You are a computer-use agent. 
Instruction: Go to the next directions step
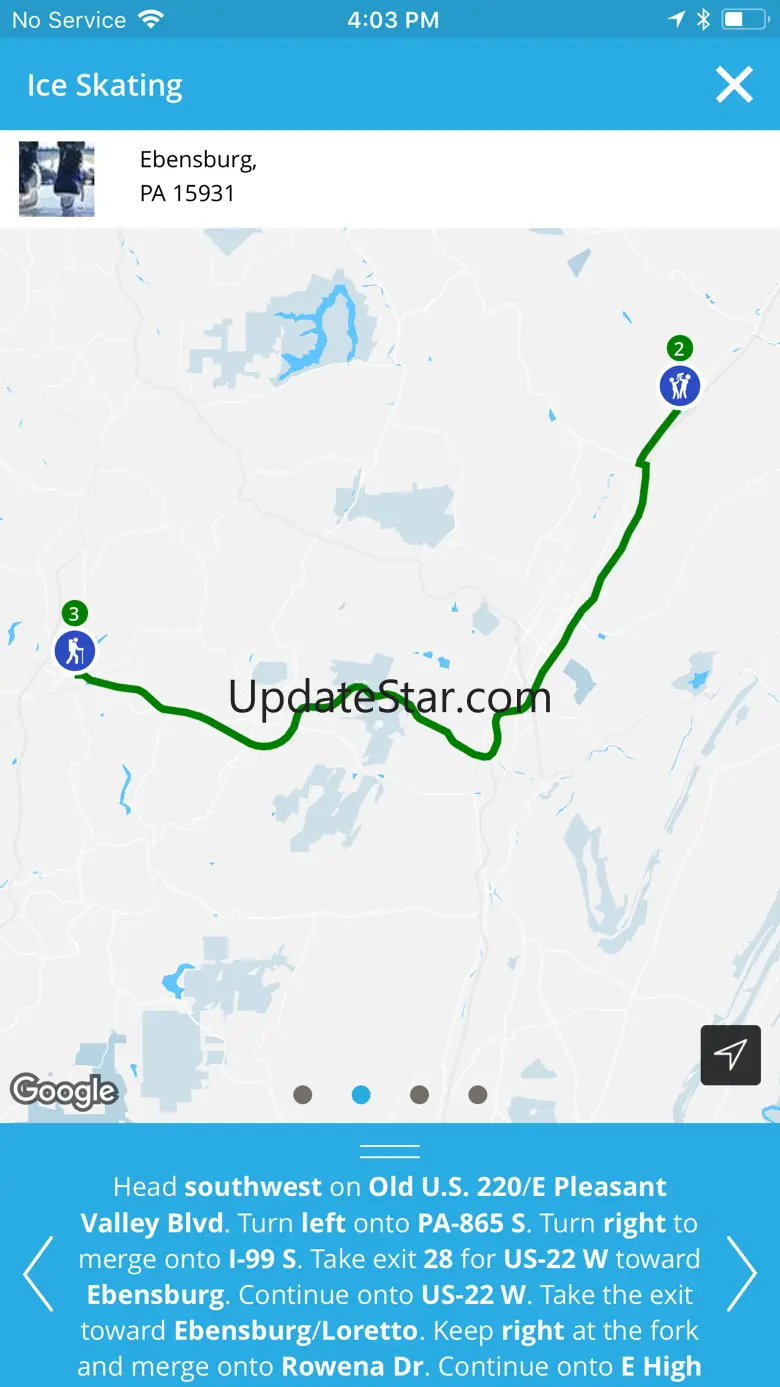click(x=742, y=1274)
